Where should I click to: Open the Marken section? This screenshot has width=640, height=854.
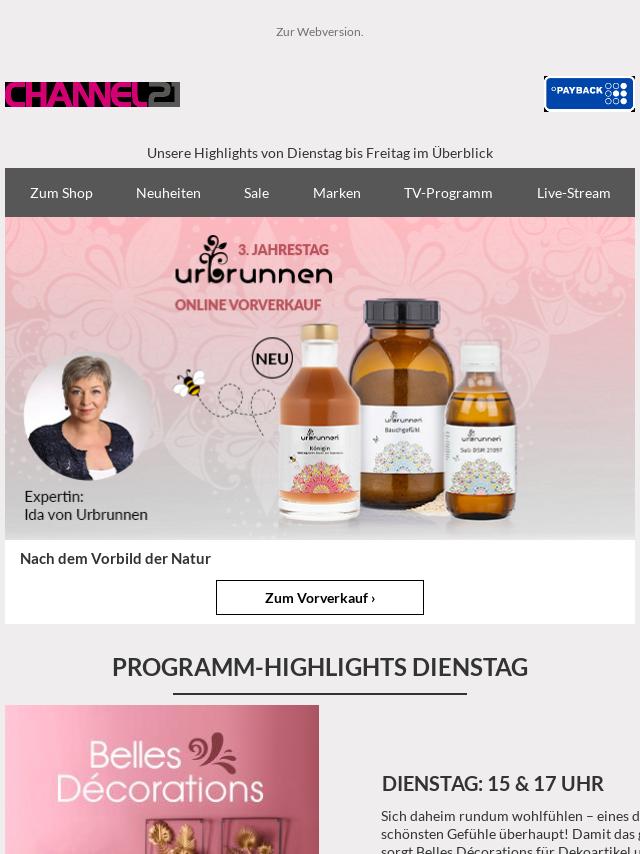[336, 193]
